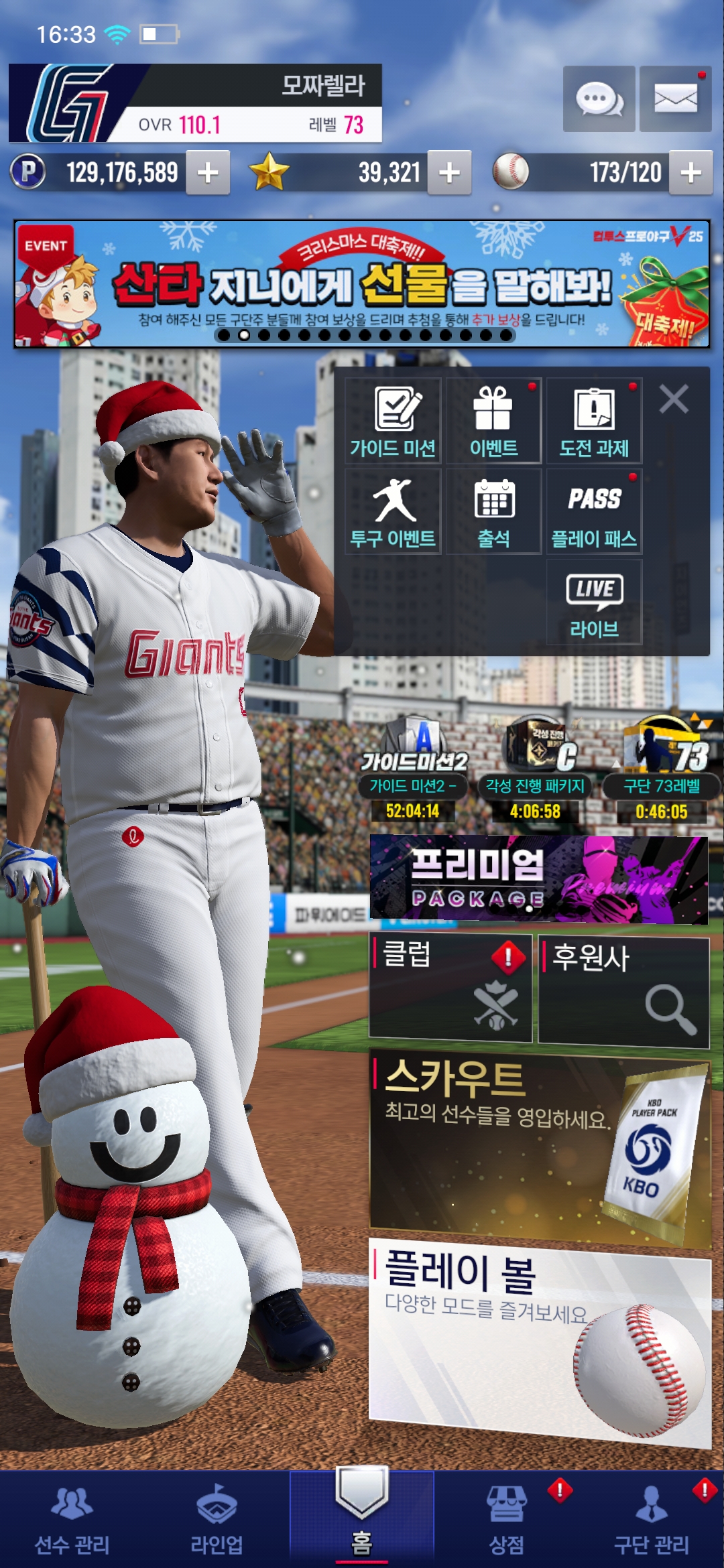Open 도전 과제 challenges

point(594,421)
